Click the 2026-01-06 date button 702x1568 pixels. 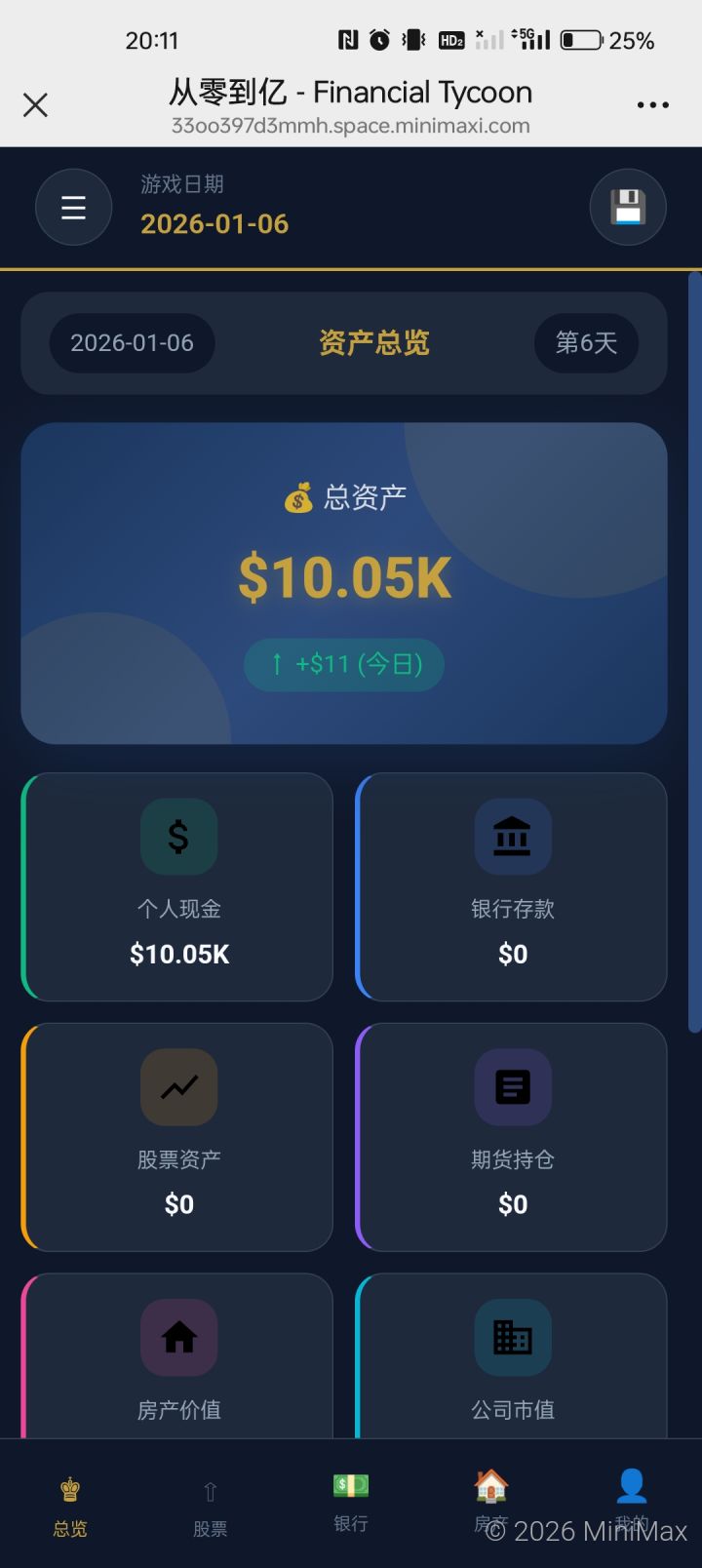pos(132,343)
